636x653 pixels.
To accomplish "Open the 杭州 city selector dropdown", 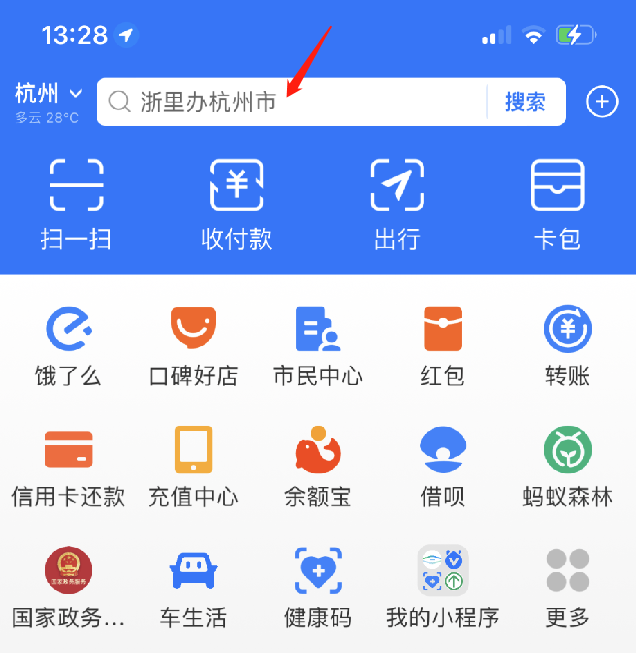I will (x=48, y=95).
